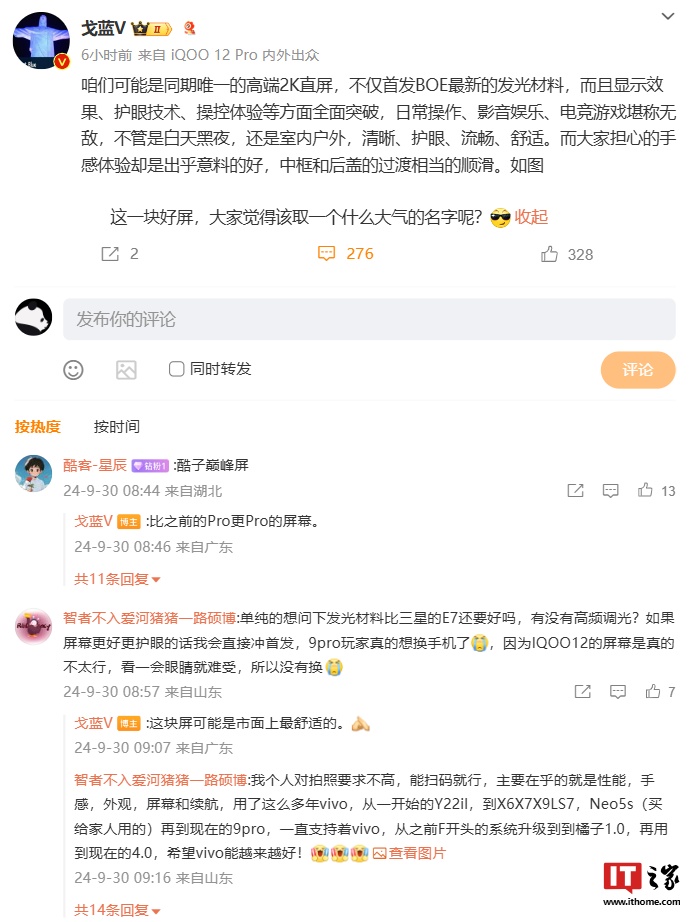Collapse the post with 收起 link

coord(531,217)
